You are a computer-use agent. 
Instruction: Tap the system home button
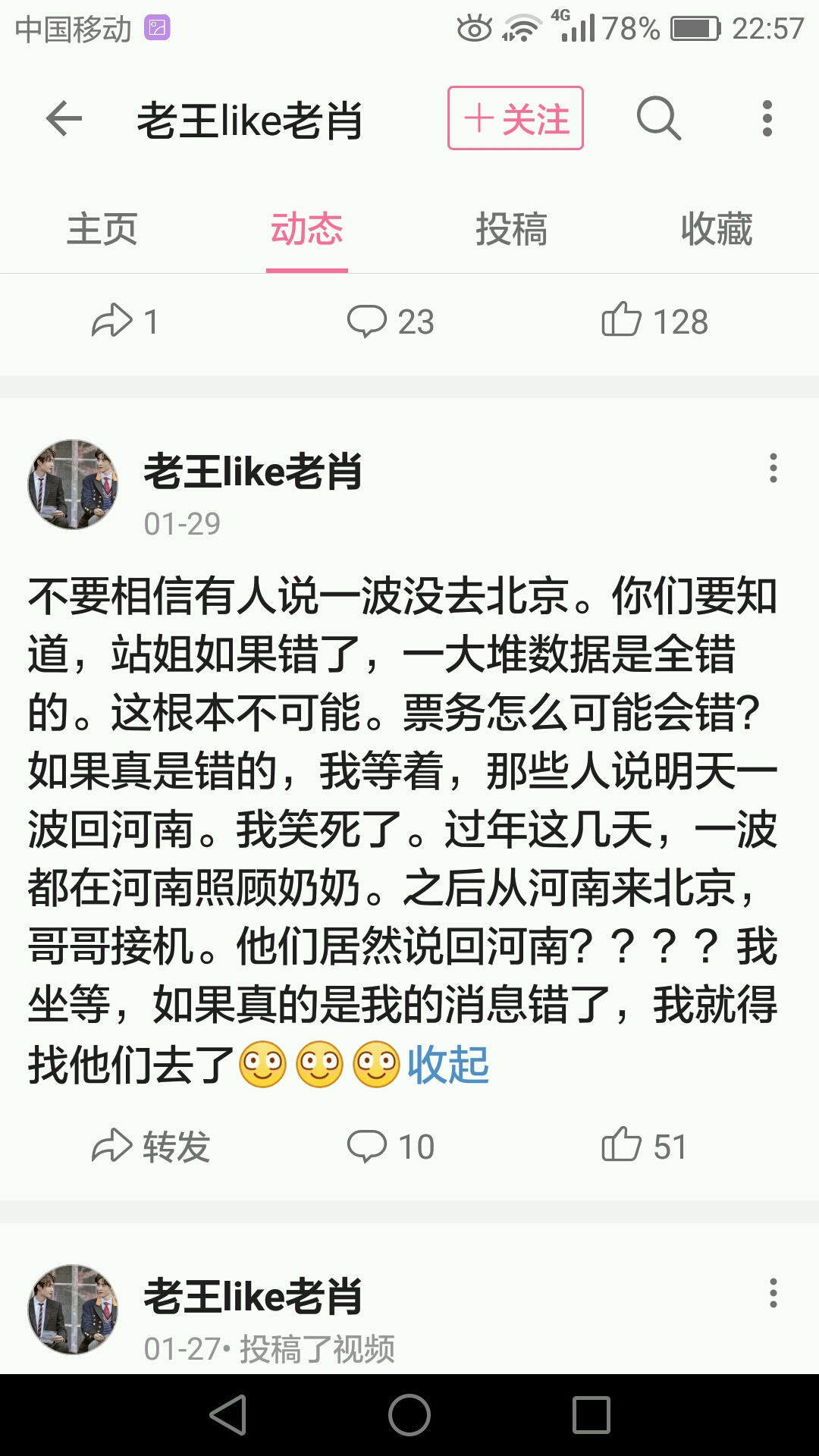[x=409, y=1415]
